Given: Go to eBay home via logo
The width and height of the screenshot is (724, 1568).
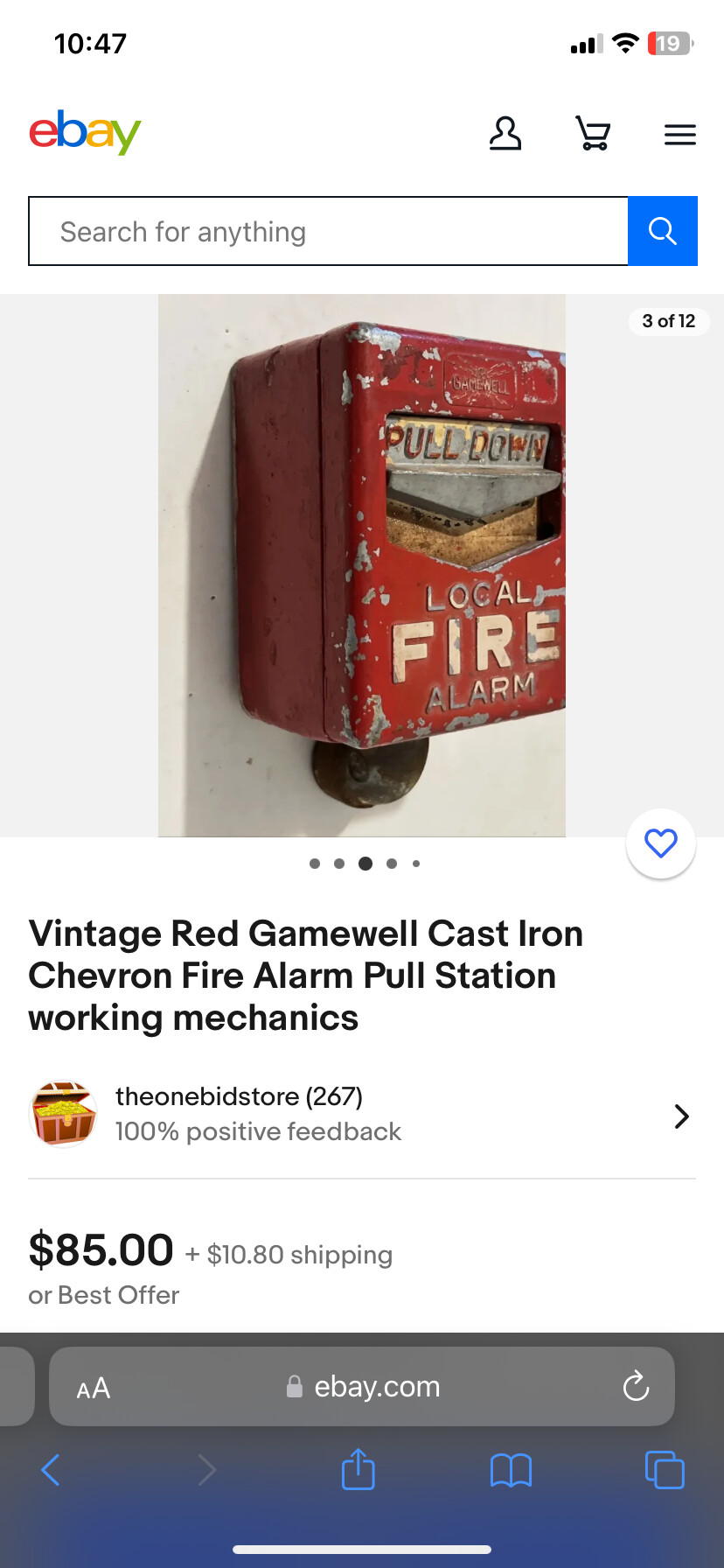Looking at the screenshot, I should coord(85,133).
